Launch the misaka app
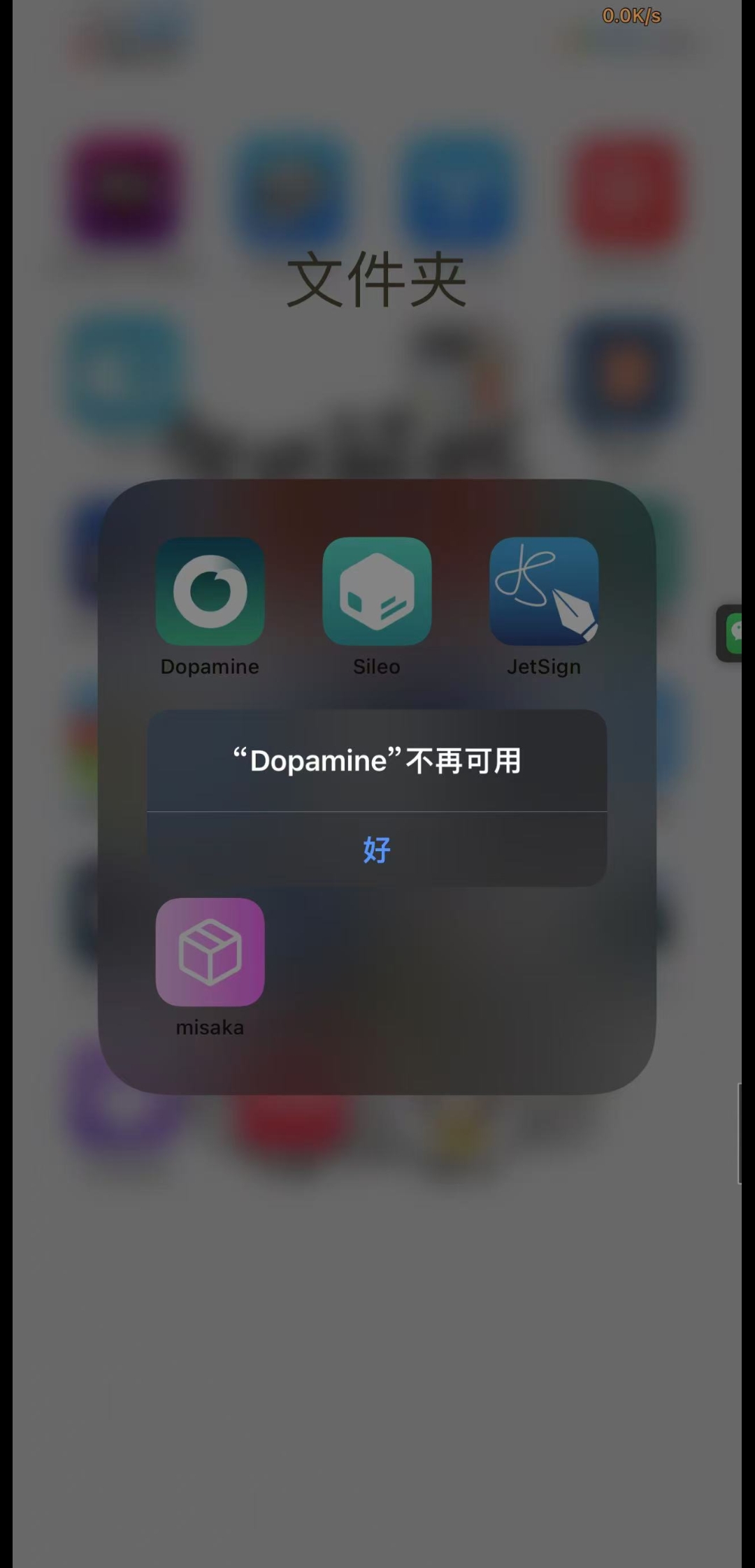 tap(210, 952)
